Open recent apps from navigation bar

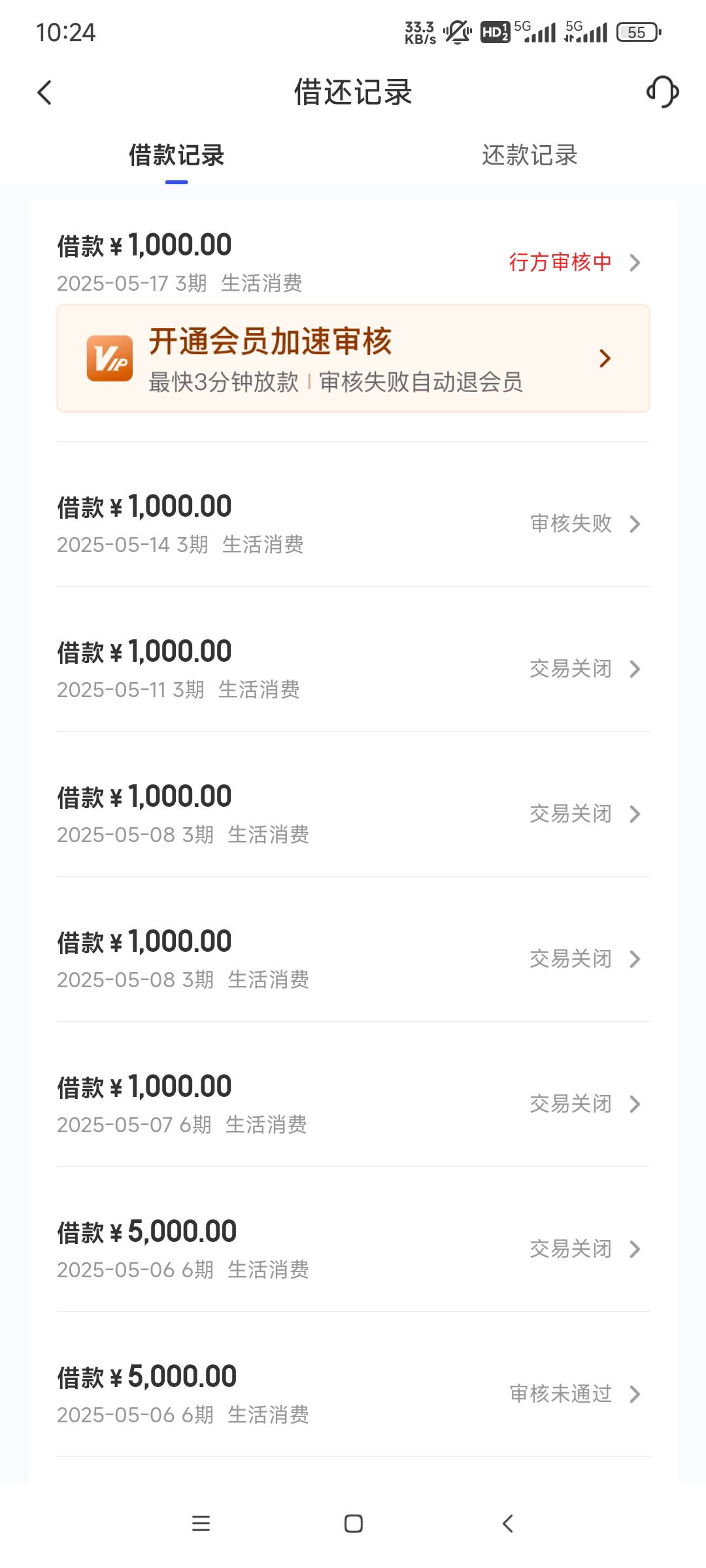point(201,1524)
